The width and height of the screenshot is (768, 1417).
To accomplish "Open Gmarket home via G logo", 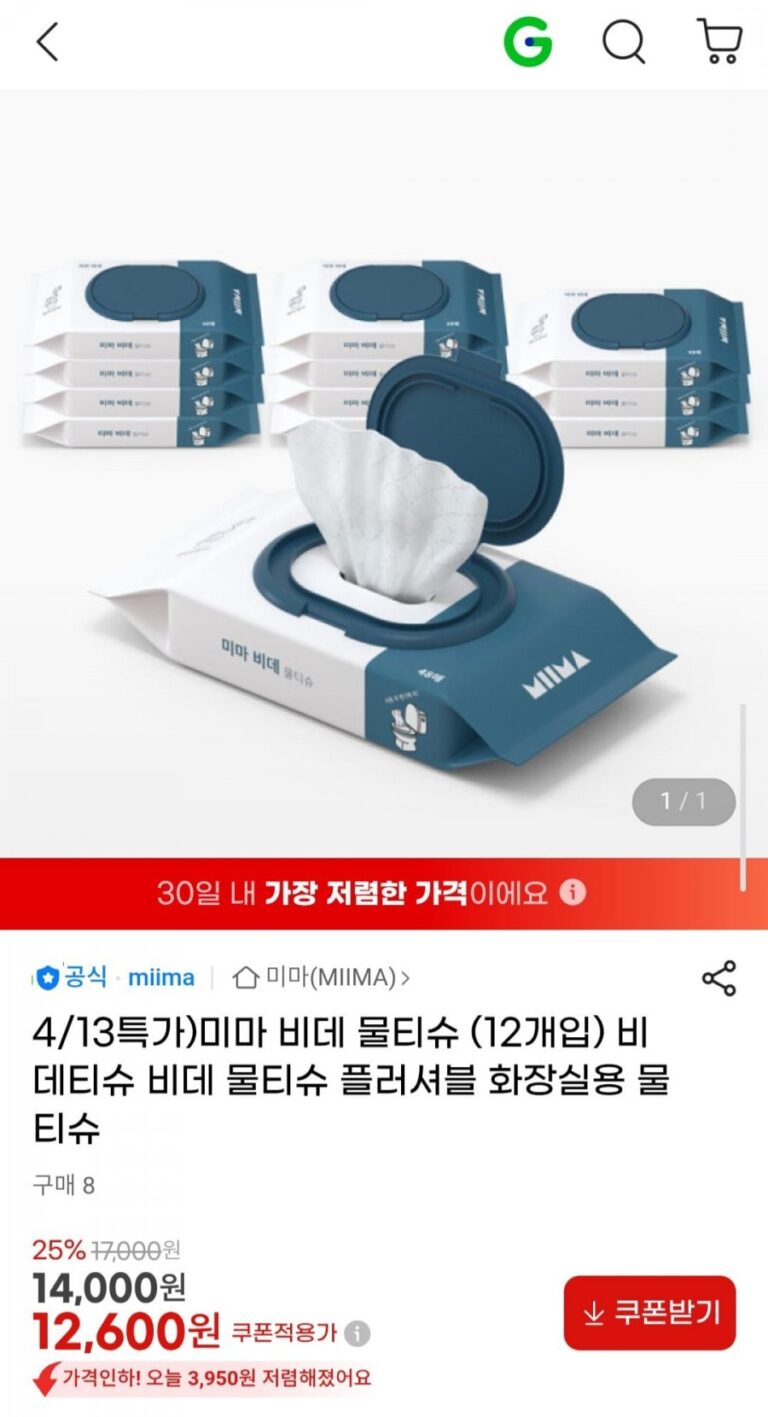I will pyautogui.click(x=527, y=43).
